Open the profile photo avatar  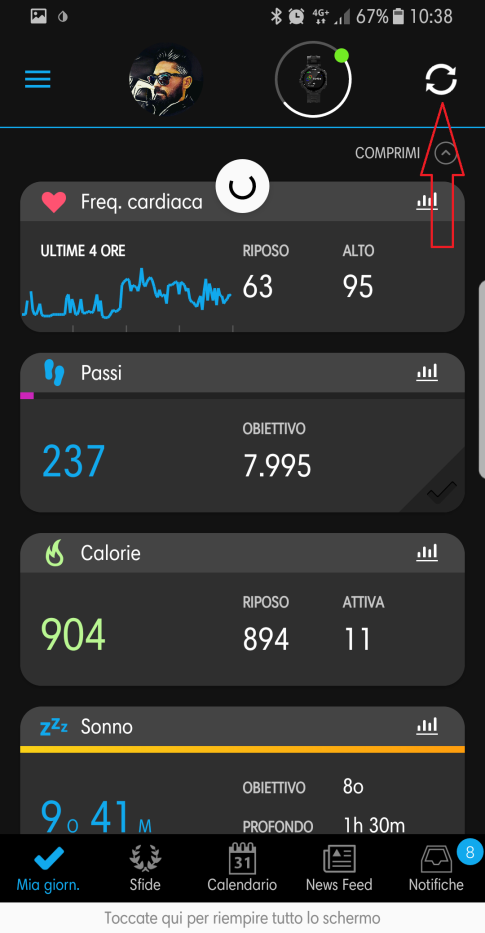[x=165, y=80]
